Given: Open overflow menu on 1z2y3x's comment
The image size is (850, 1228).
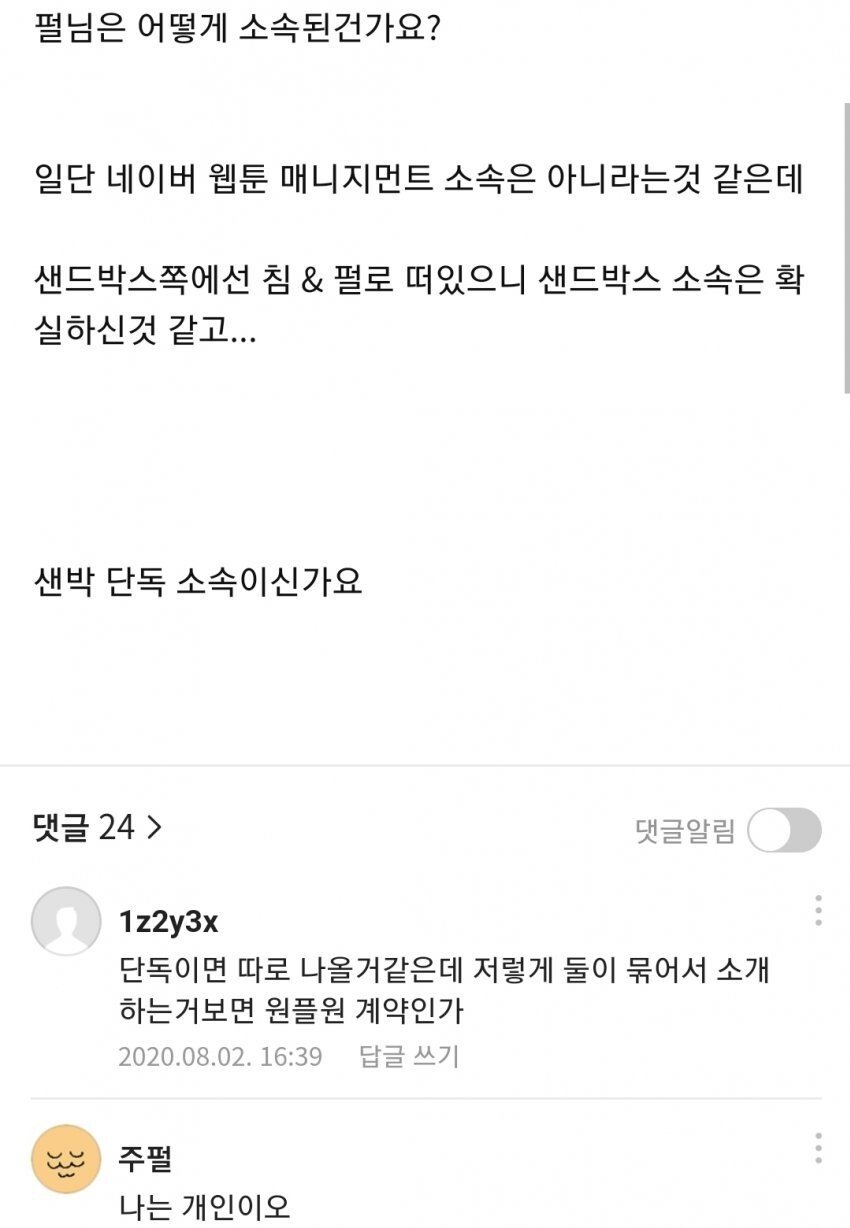Looking at the screenshot, I should pyautogui.click(x=818, y=910).
